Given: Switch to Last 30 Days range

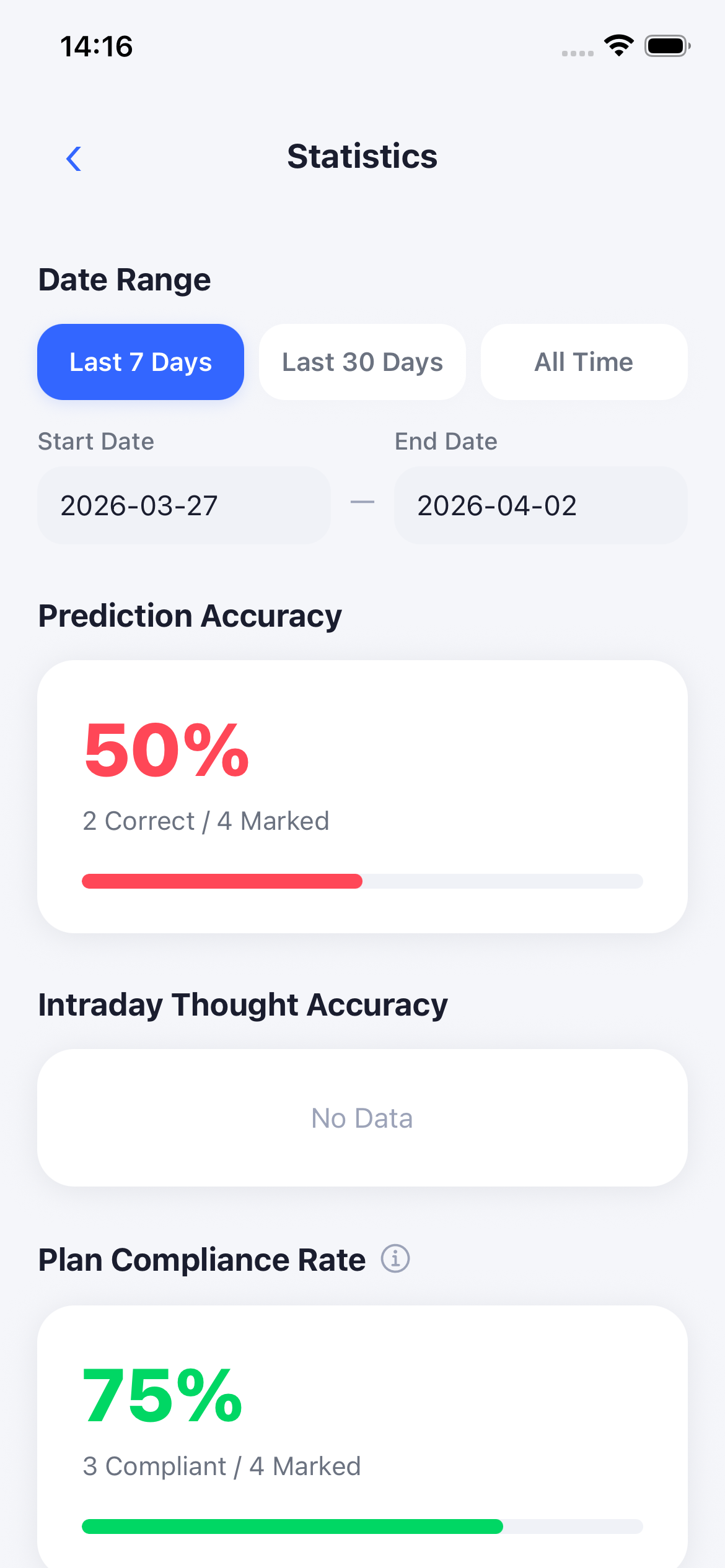Looking at the screenshot, I should [x=362, y=362].
